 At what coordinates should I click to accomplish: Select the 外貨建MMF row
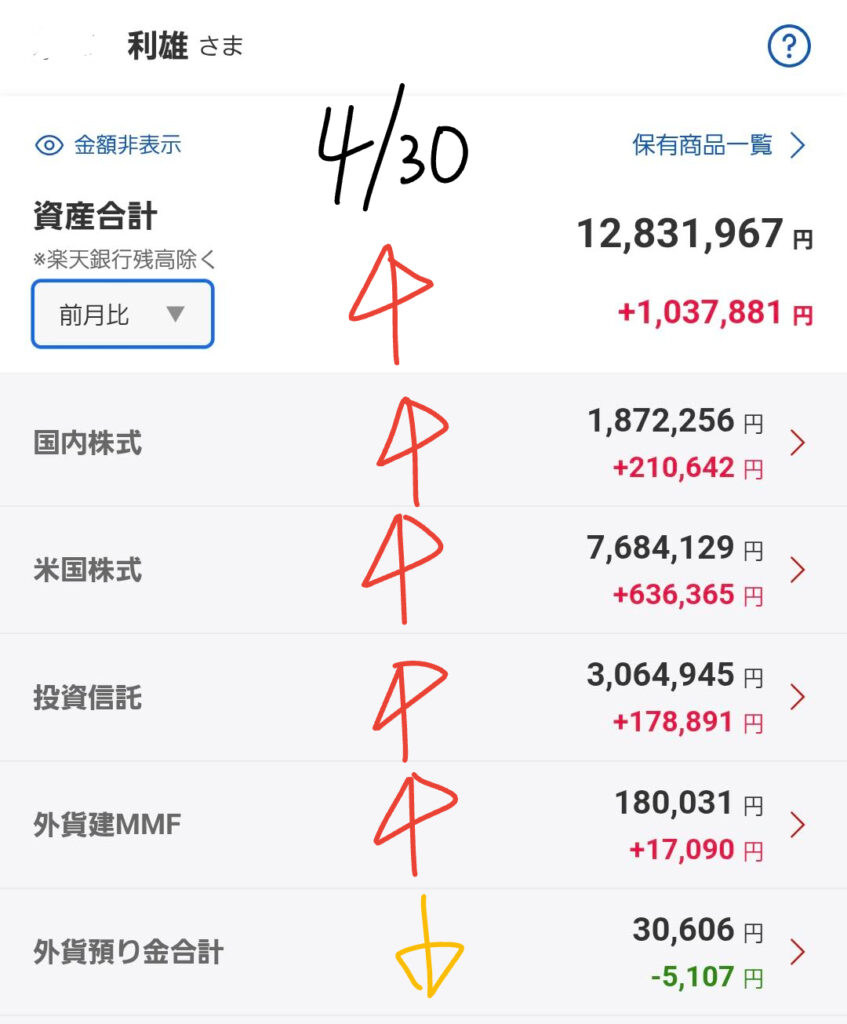(x=423, y=825)
